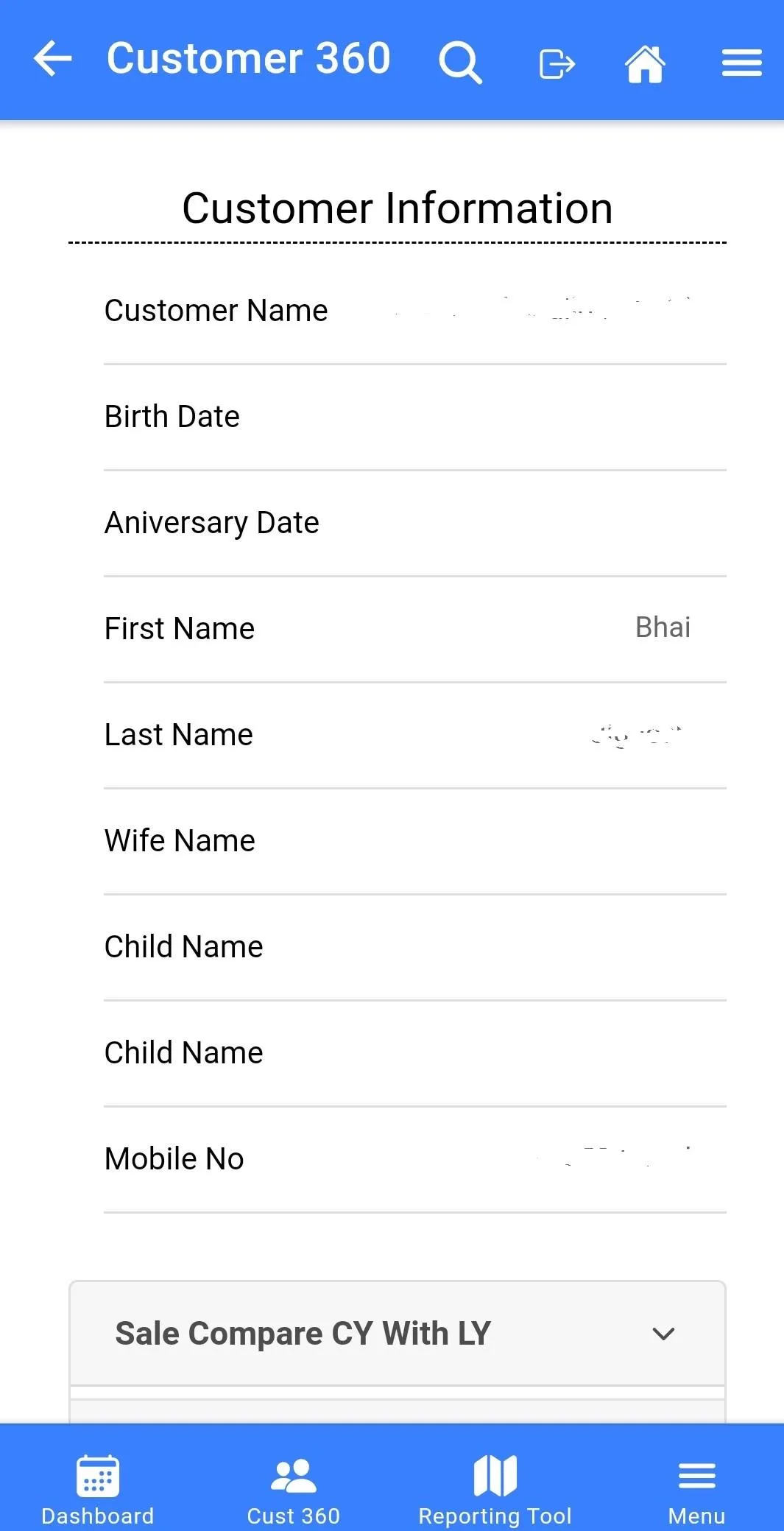This screenshot has height=1531, width=784.
Task: Open the search icon in the top bar
Action: coord(460,62)
